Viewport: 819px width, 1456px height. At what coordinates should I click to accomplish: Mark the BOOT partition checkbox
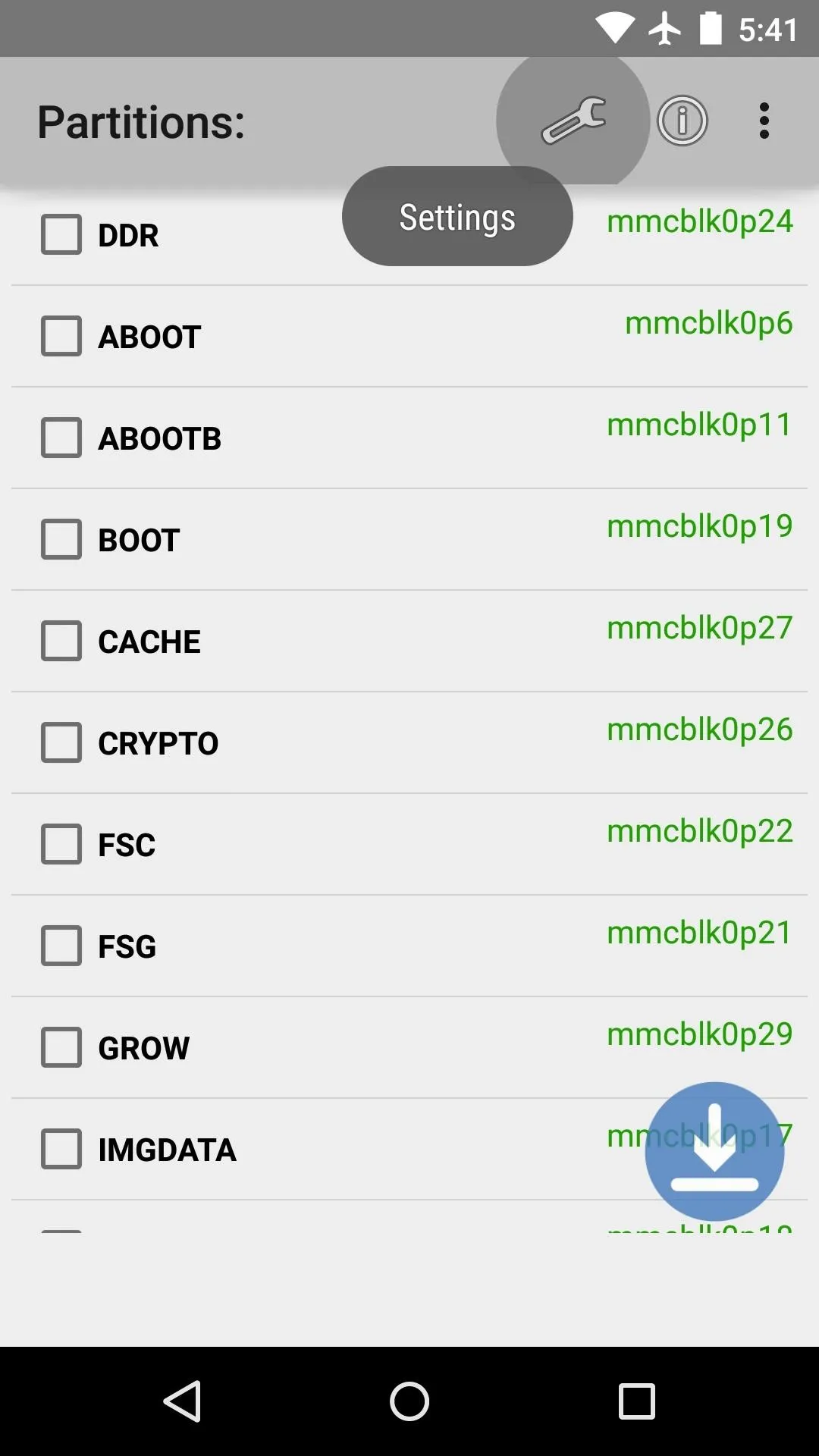[x=61, y=539]
